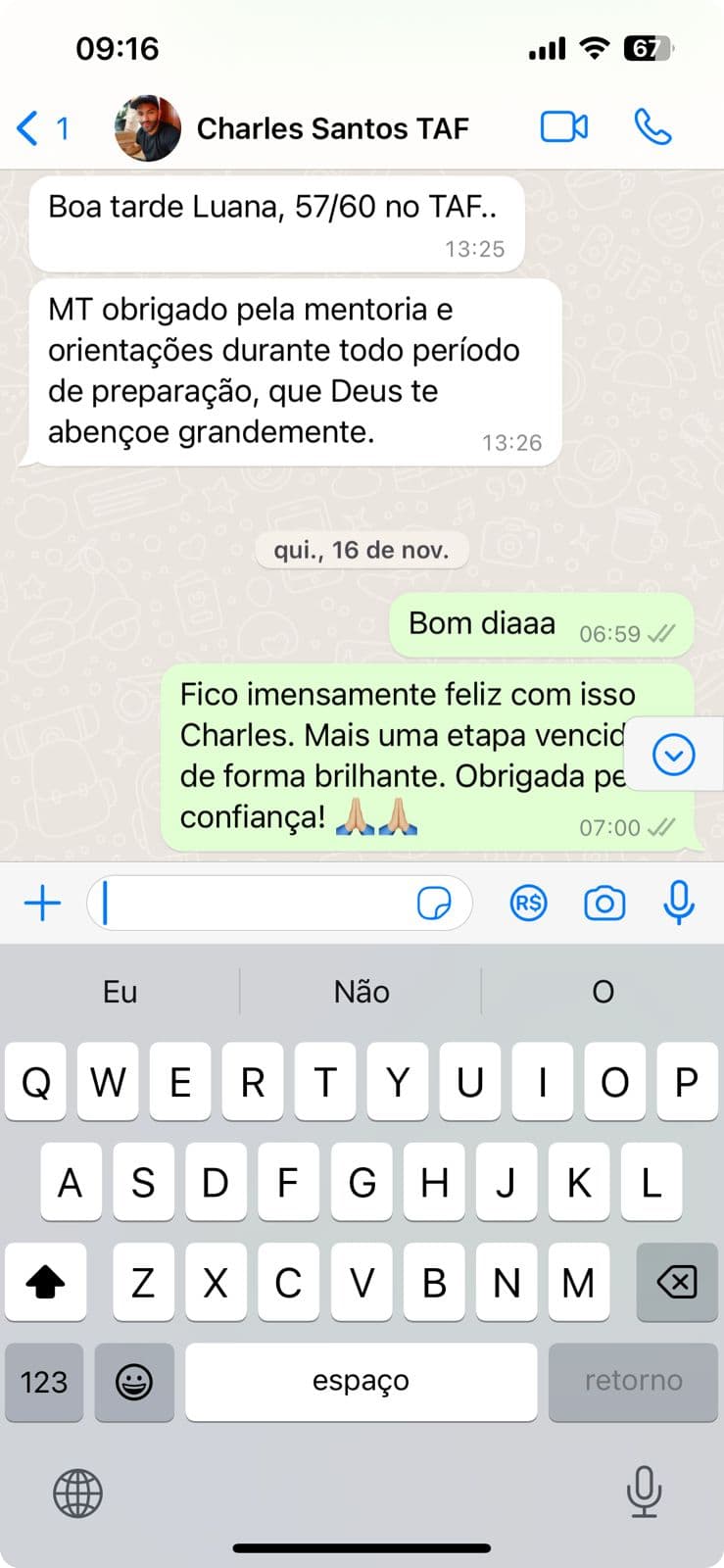Screen dimensions: 724x1568
Task: Pick the suggested word "Eu"
Action: point(120,992)
